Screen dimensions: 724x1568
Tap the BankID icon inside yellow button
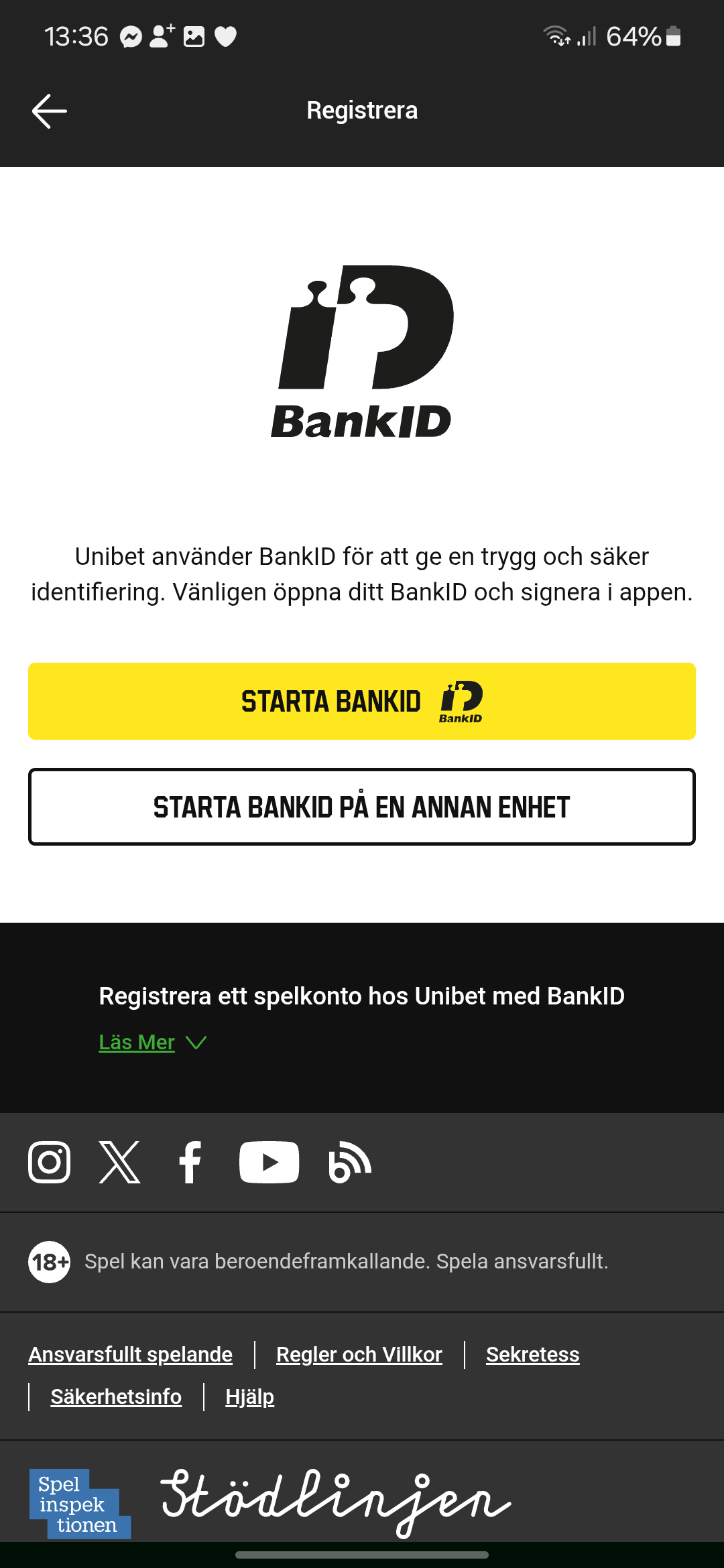[460, 701]
